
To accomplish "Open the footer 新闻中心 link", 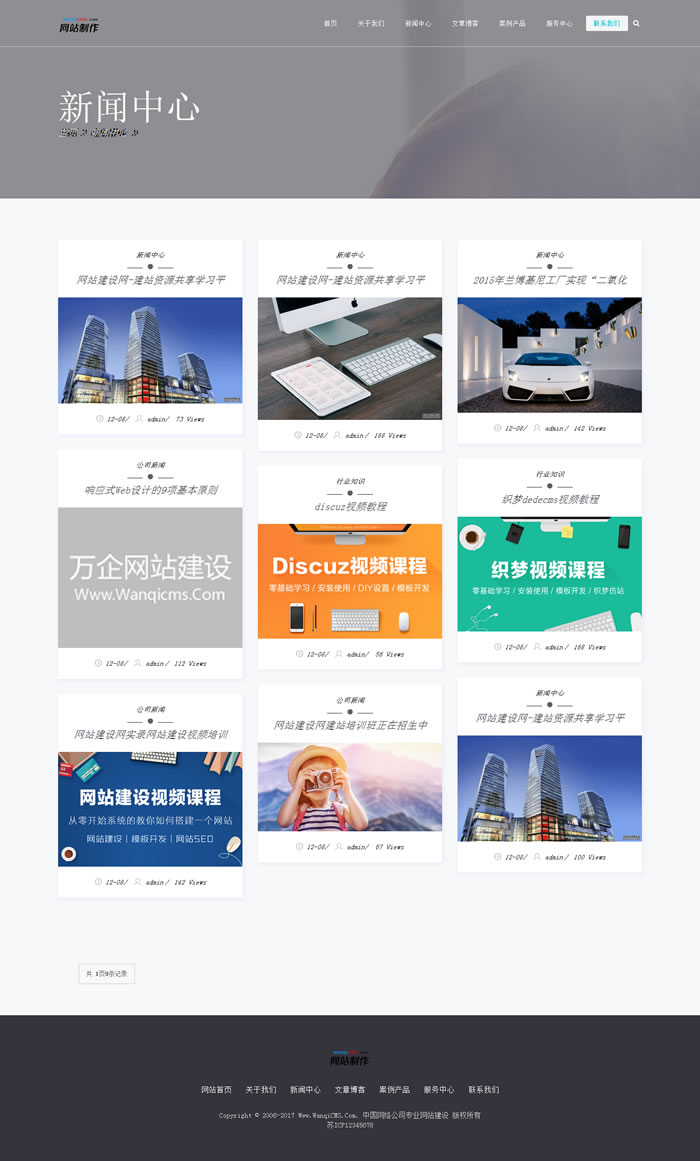I will [x=305, y=1089].
